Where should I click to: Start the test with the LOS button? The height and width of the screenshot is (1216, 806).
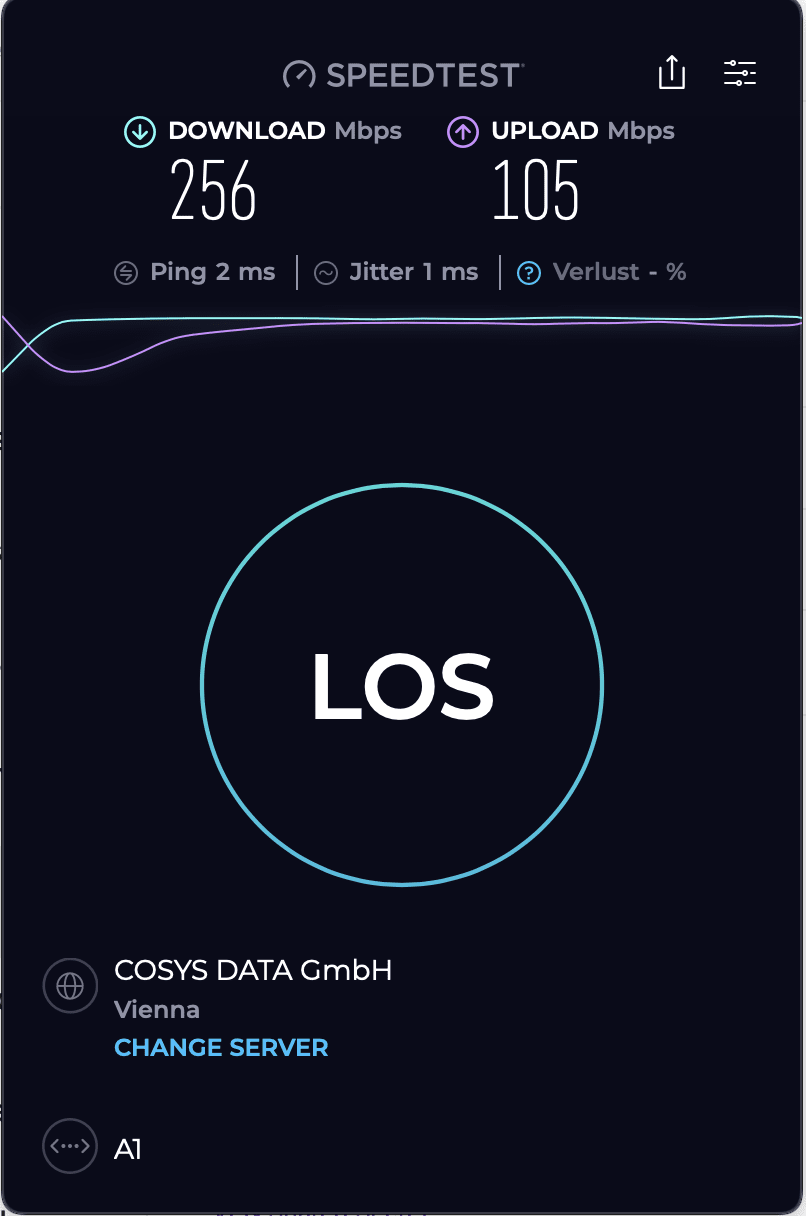pyautogui.click(x=402, y=685)
